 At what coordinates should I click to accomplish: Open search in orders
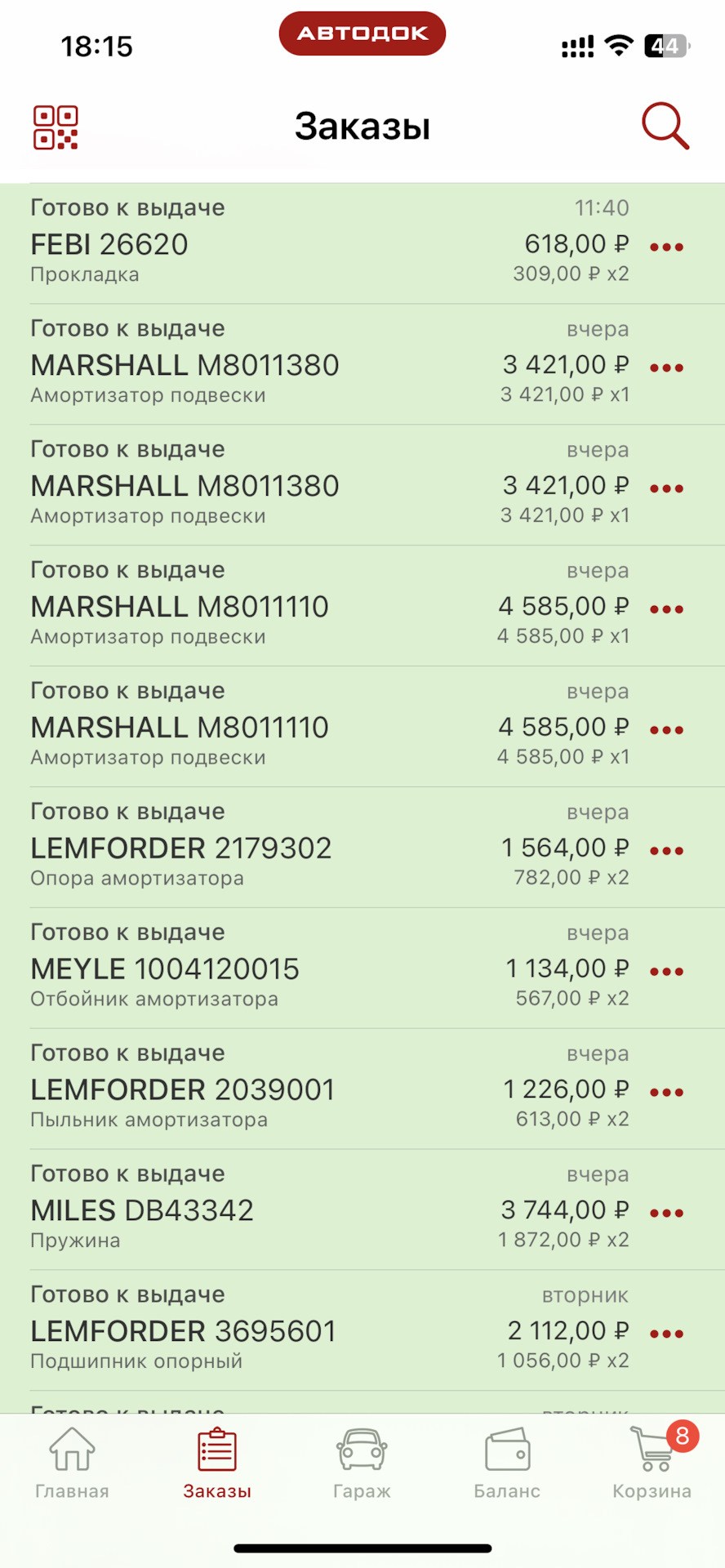[665, 126]
